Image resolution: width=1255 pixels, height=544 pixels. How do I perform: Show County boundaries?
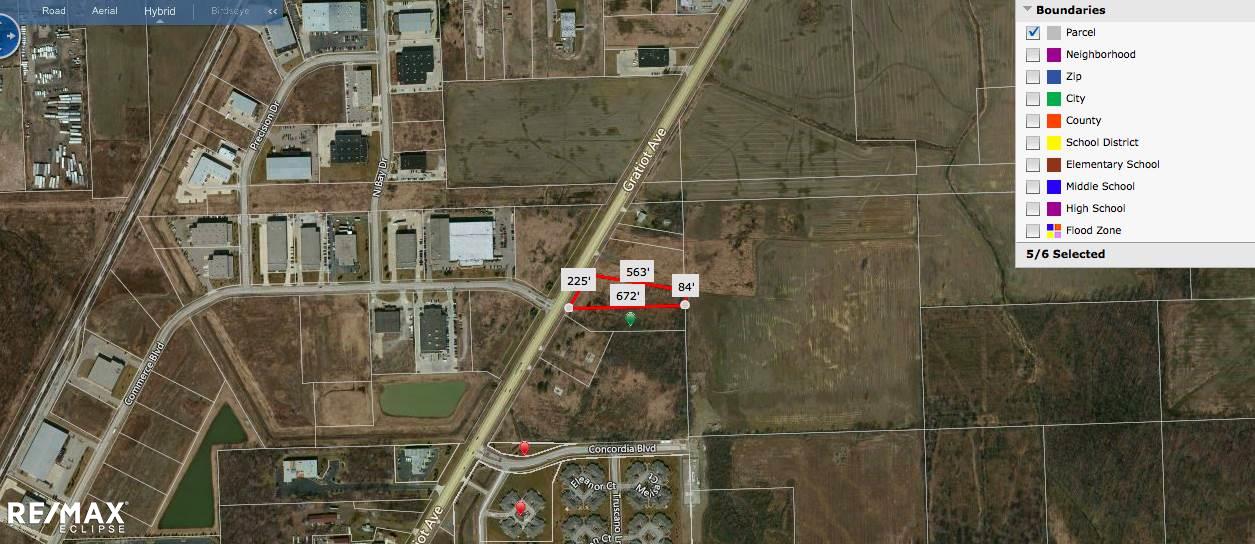coord(1033,121)
